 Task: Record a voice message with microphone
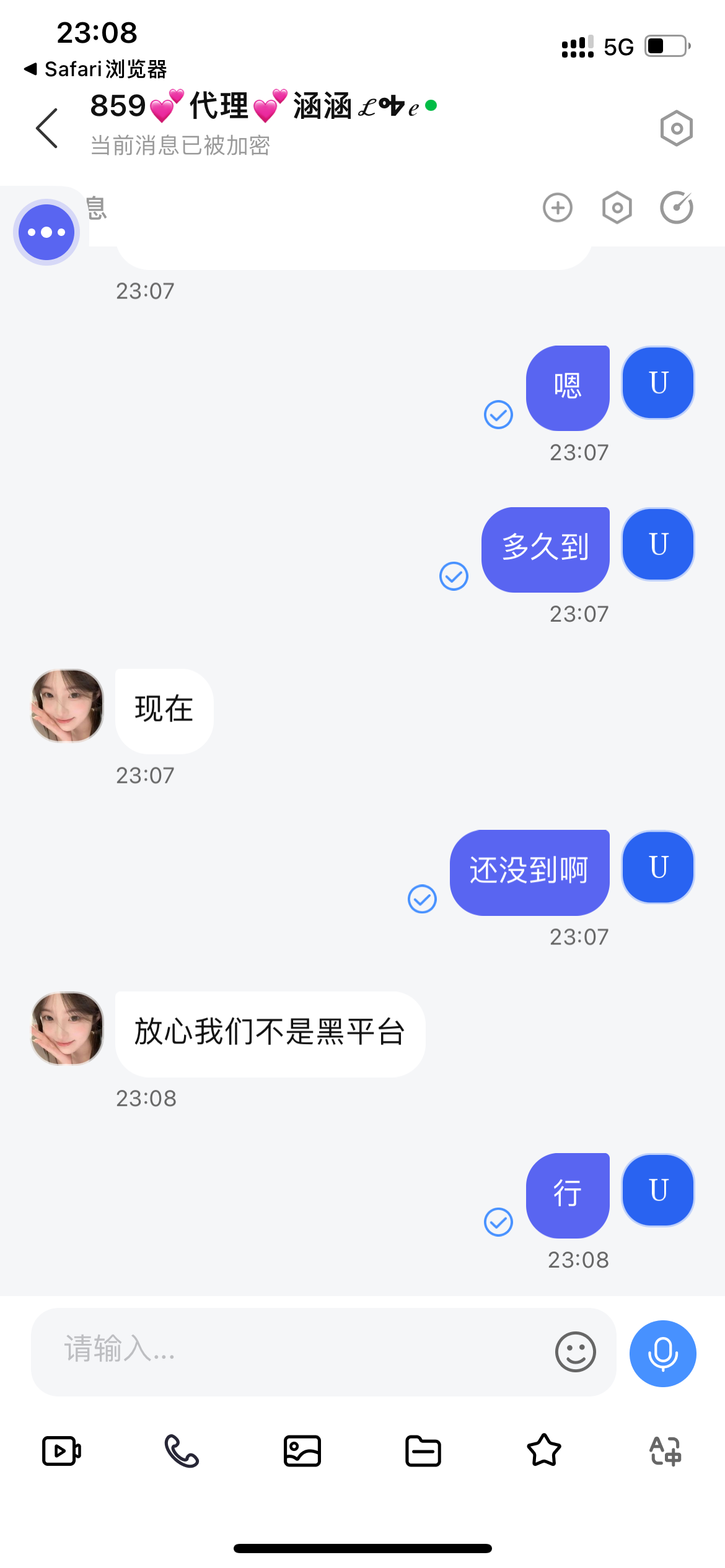(662, 1353)
